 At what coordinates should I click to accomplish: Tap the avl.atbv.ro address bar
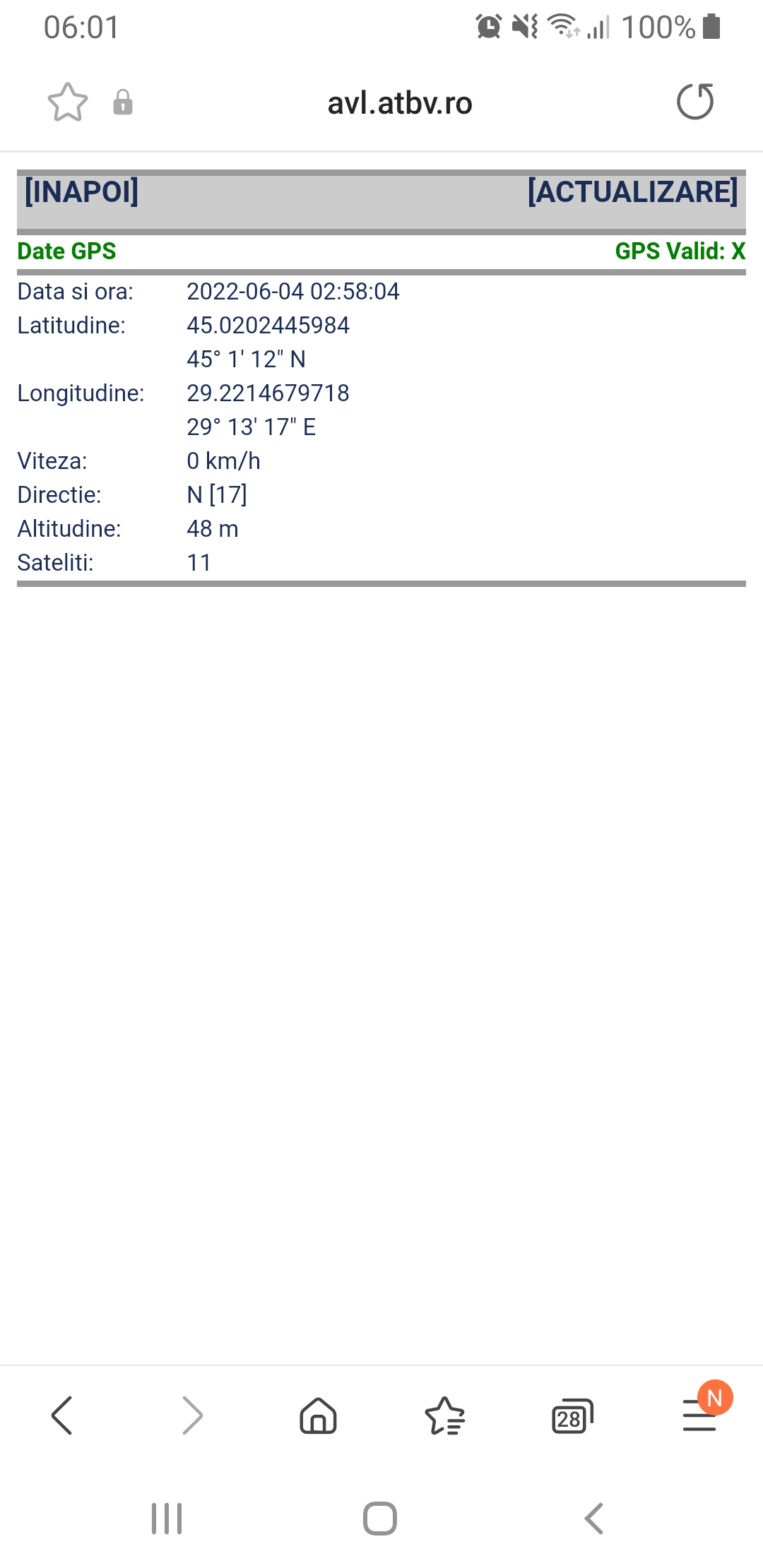click(399, 104)
